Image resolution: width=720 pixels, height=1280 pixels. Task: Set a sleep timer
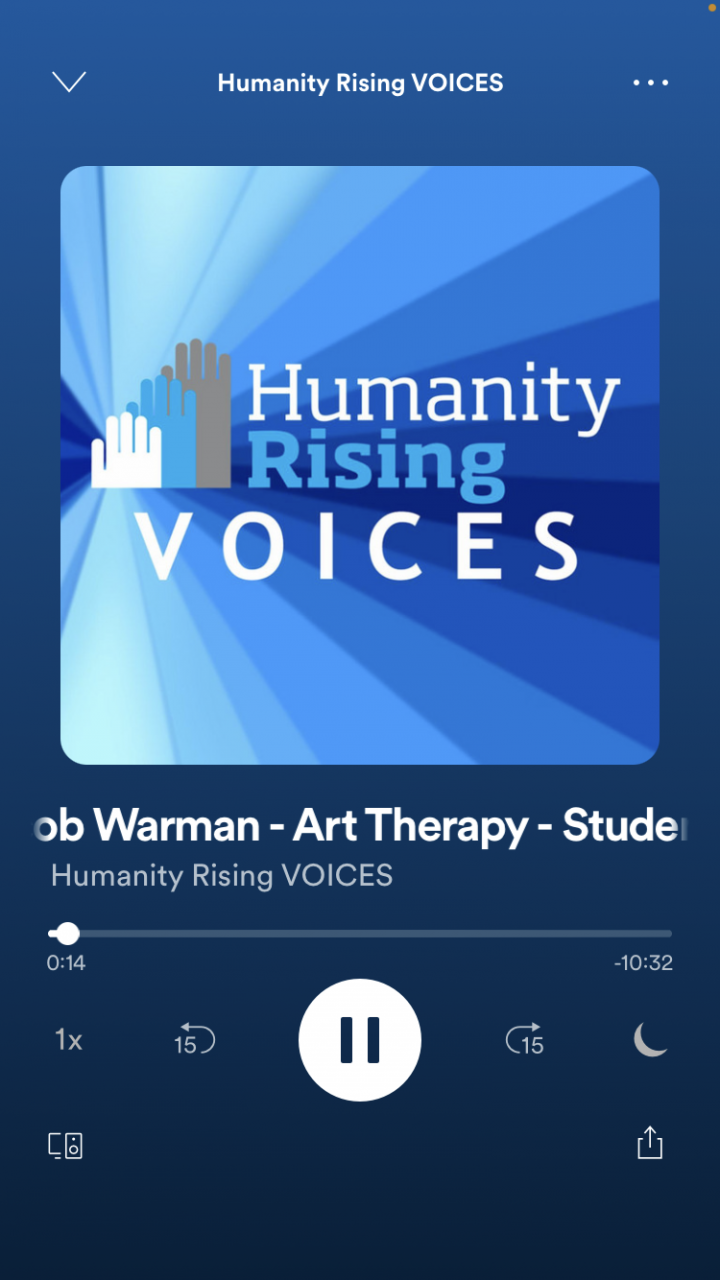650,1040
